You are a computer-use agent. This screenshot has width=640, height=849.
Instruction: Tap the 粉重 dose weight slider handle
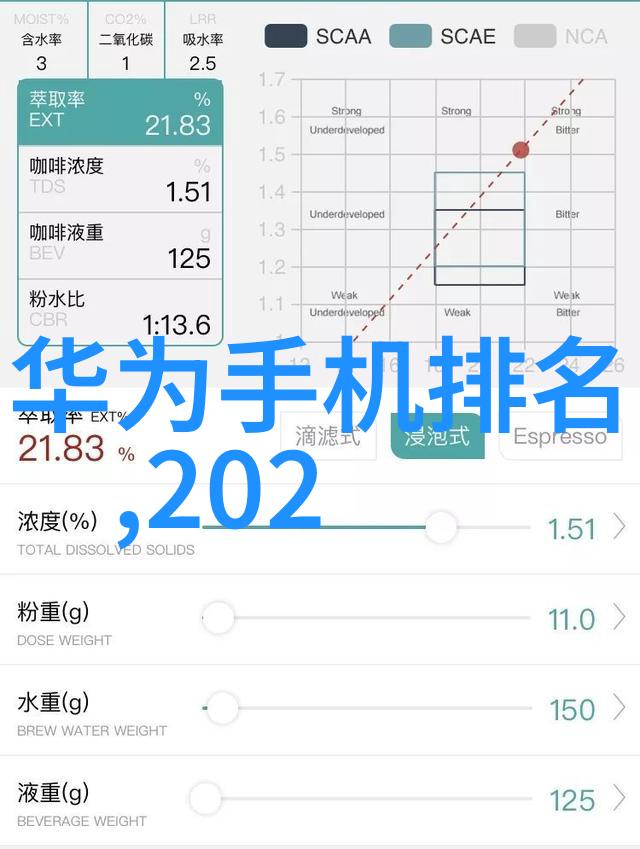[217, 618]
